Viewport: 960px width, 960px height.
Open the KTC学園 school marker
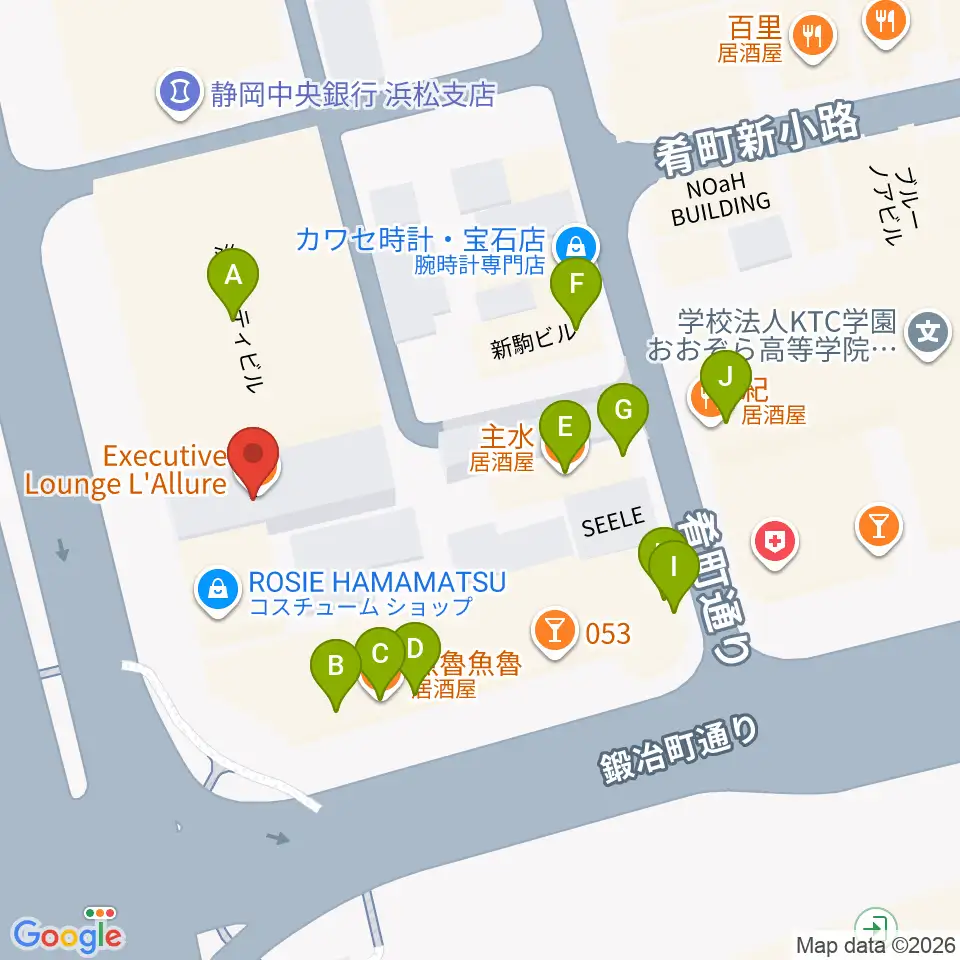coord(928,334)
